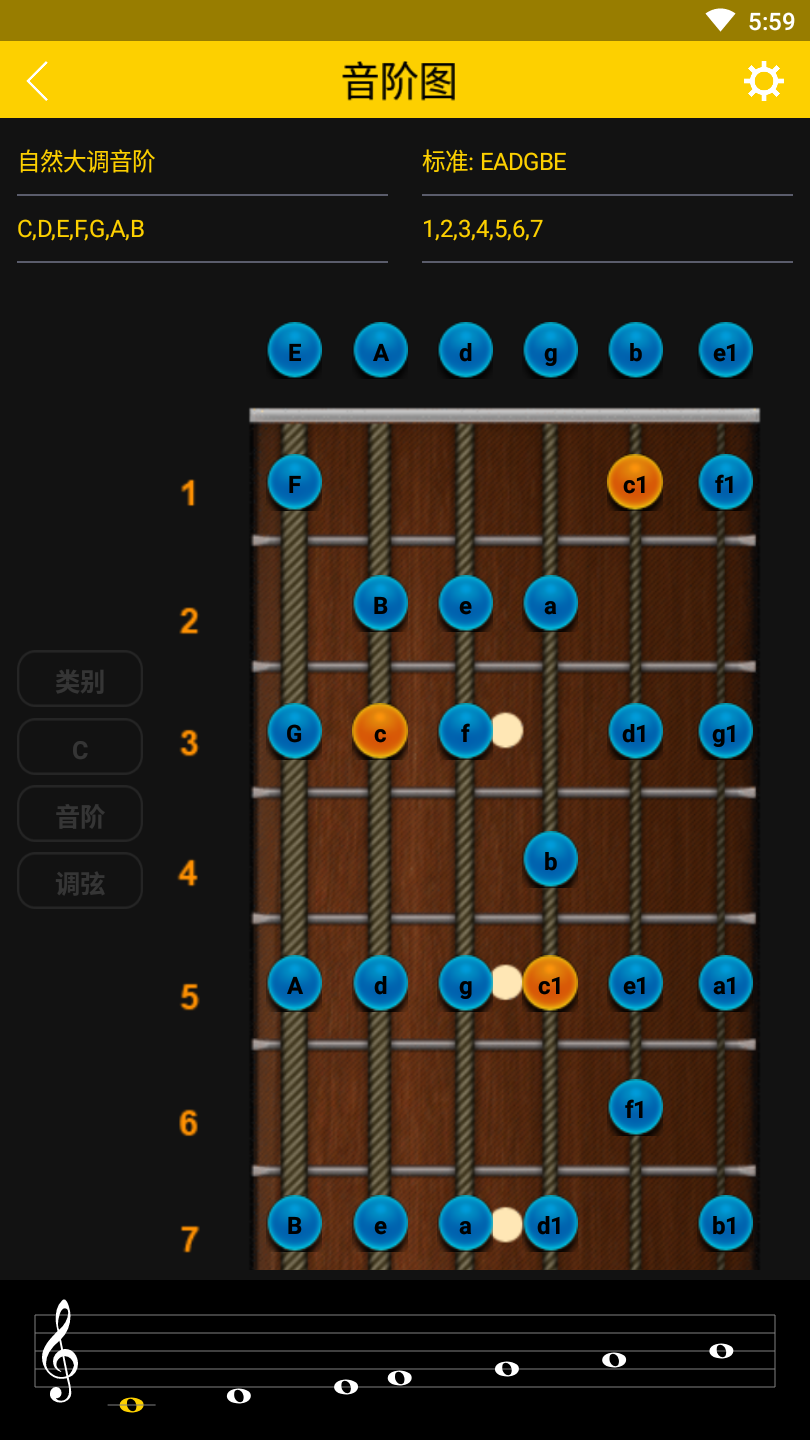
Task: Tap the d note on fret 5
Action: tap(380, 984)
